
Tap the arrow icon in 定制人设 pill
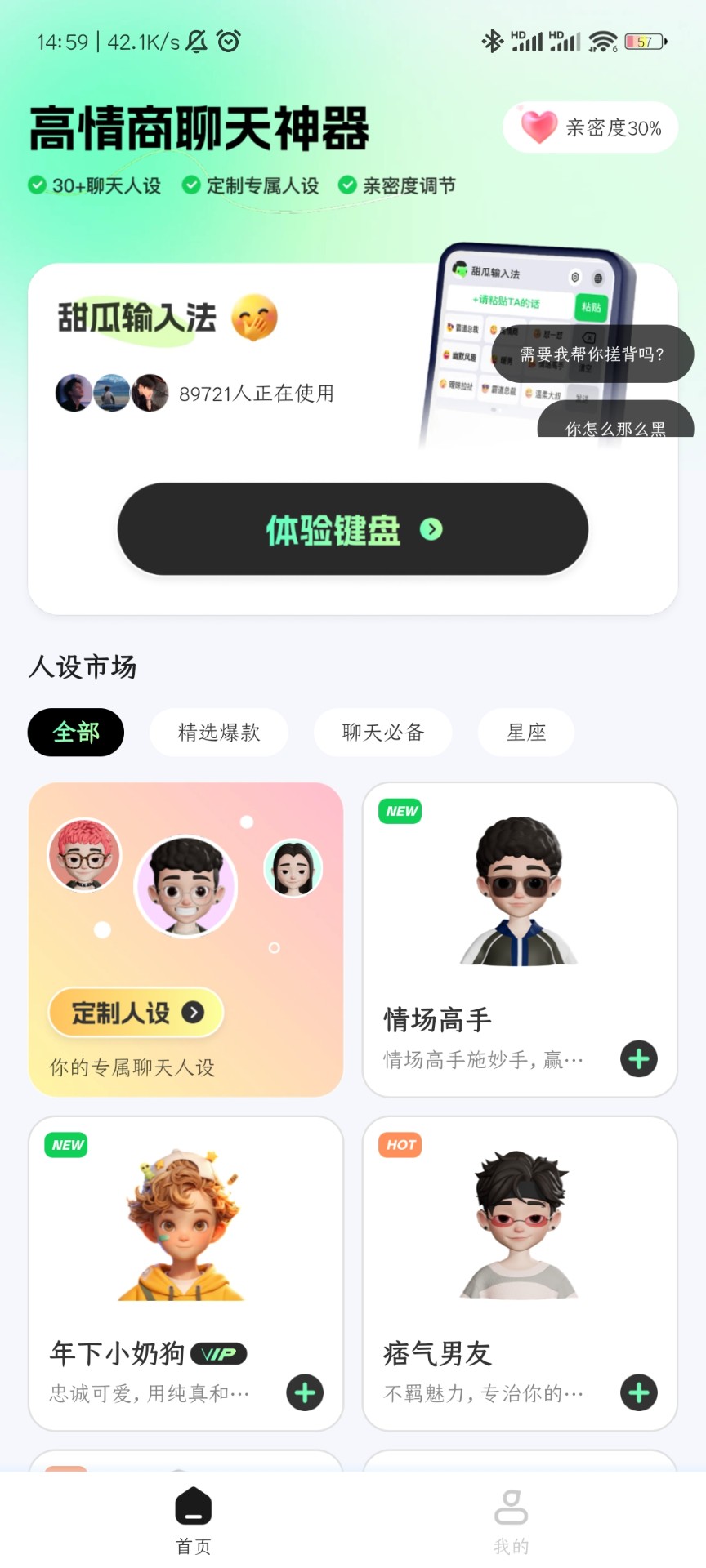tap(193, 1013)
